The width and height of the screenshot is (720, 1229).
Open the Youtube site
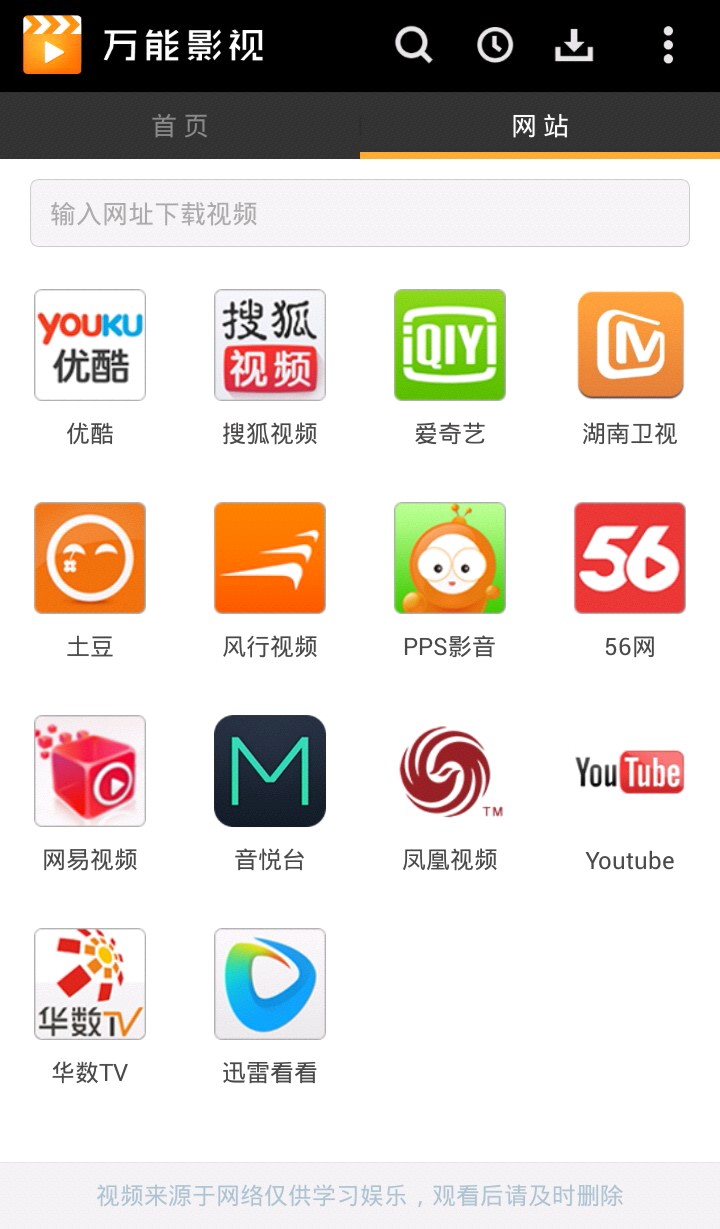630,771
